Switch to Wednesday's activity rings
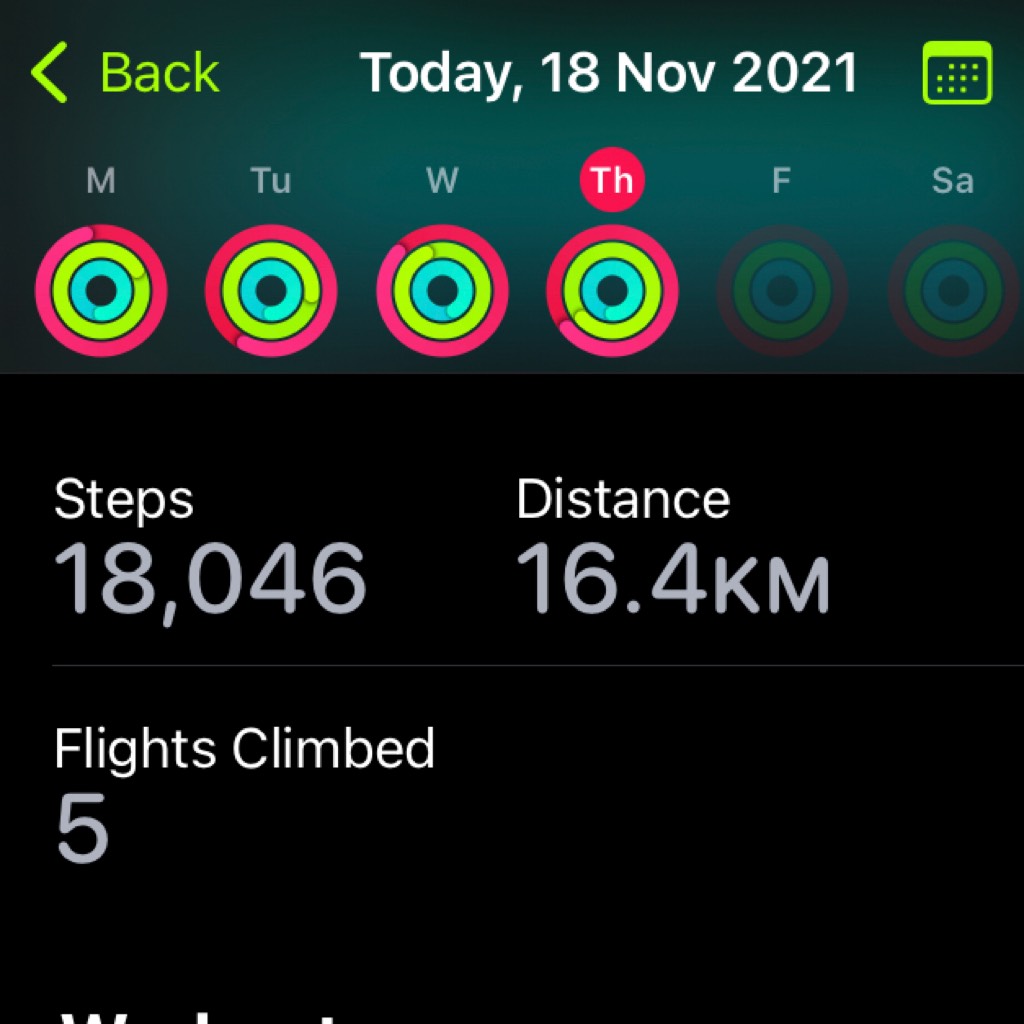Viewport: 1024px width, 1024px height. coord(442,291)
